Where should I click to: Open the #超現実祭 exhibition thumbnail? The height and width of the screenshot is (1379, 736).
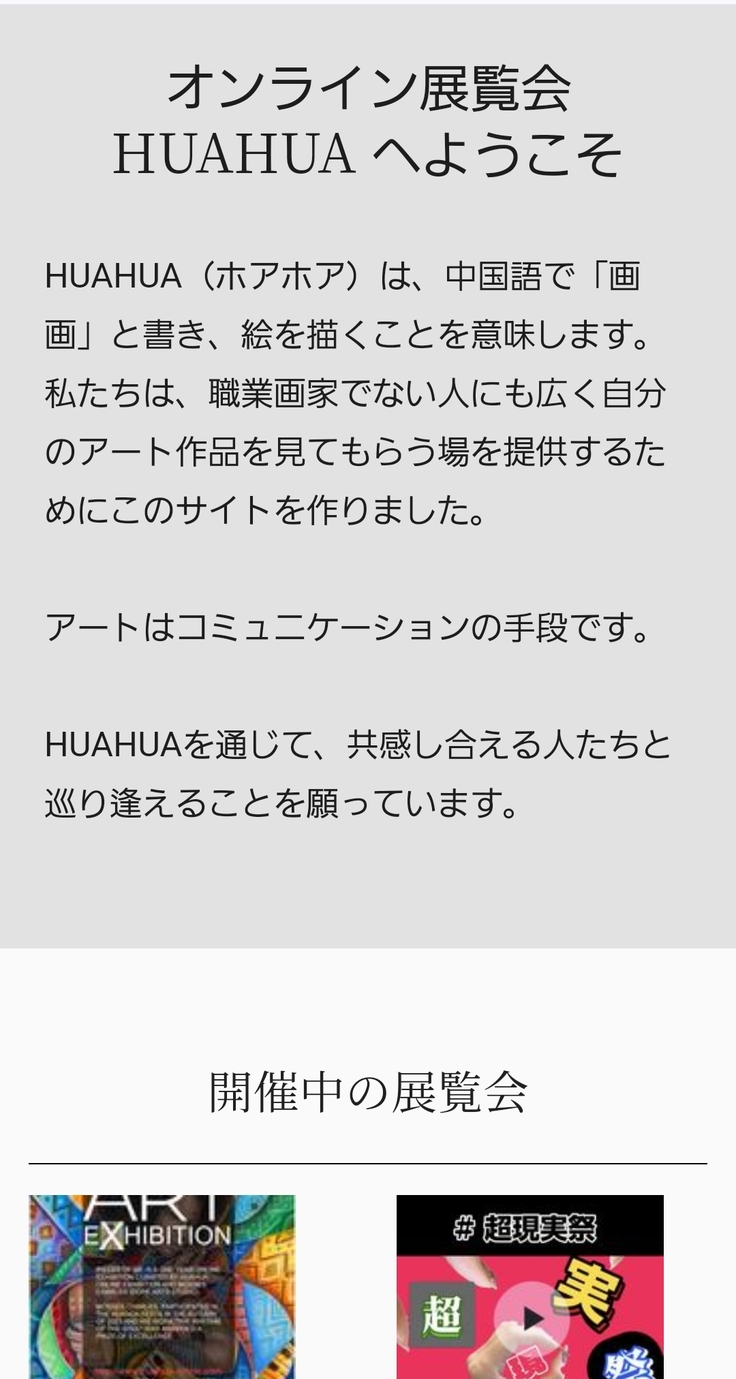[x=529, y=1288]
